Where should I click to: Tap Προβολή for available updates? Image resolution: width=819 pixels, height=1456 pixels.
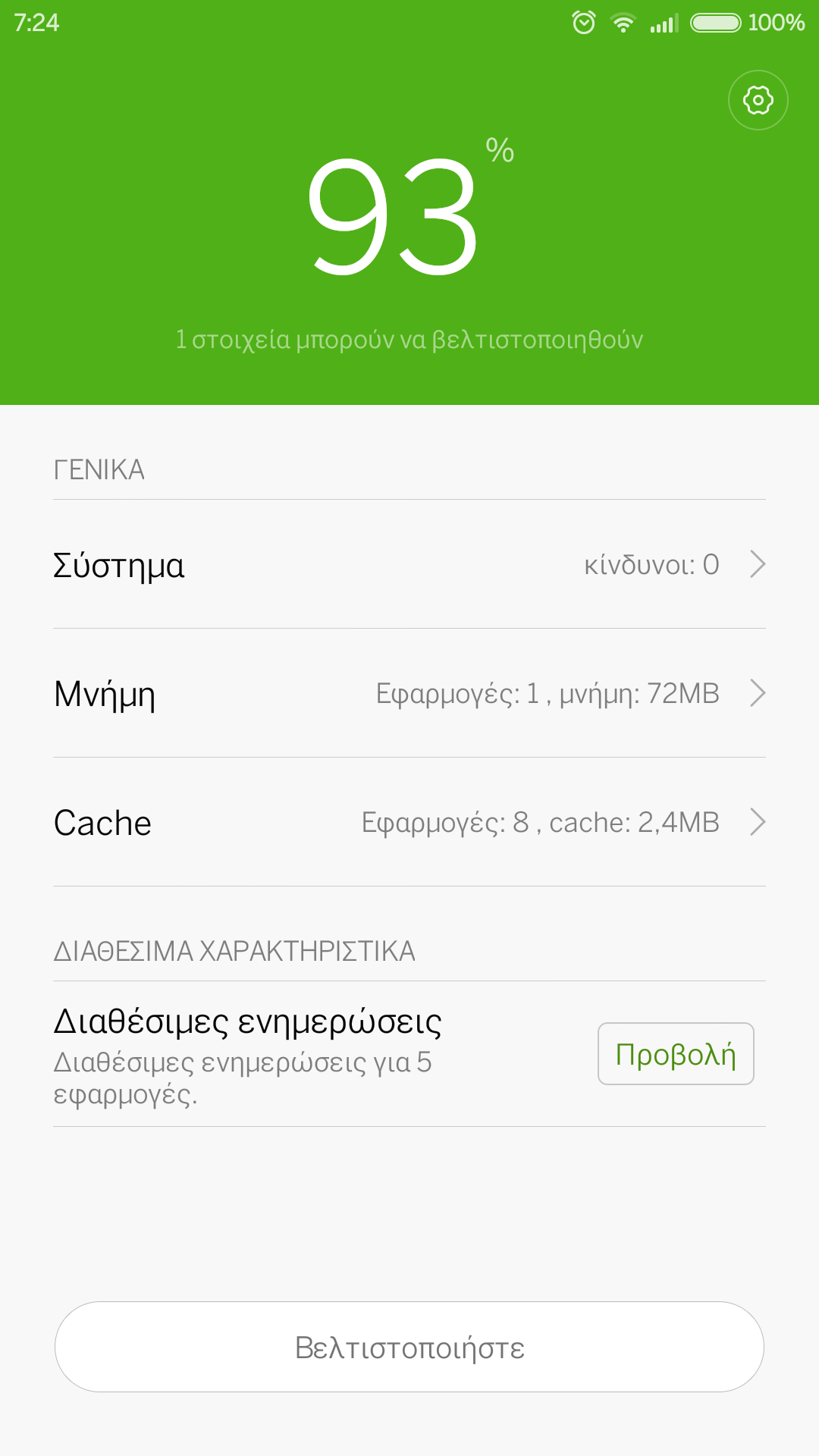[x=675, y=1054]
